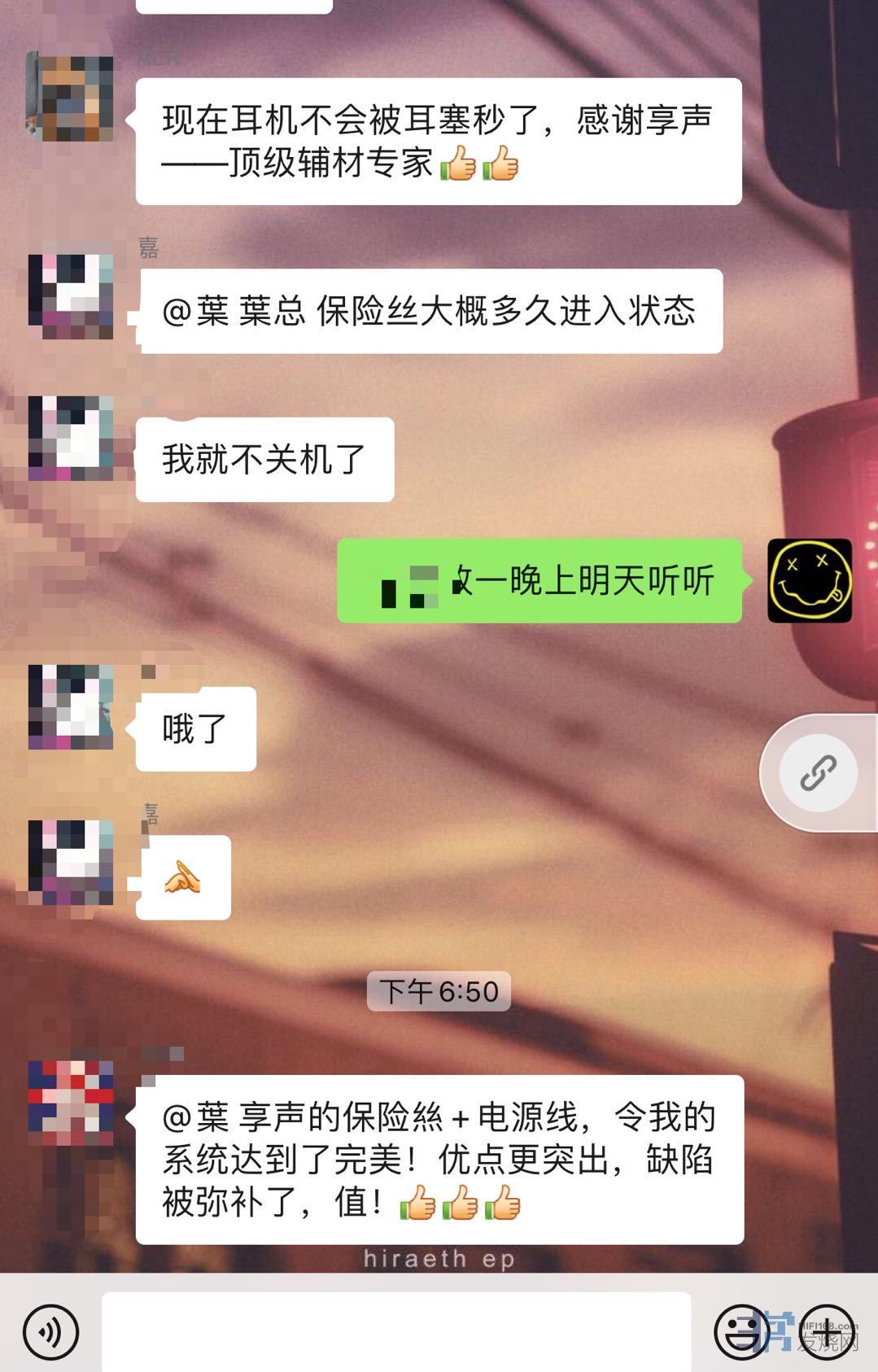Tap the floating link button

coord(818,773)
